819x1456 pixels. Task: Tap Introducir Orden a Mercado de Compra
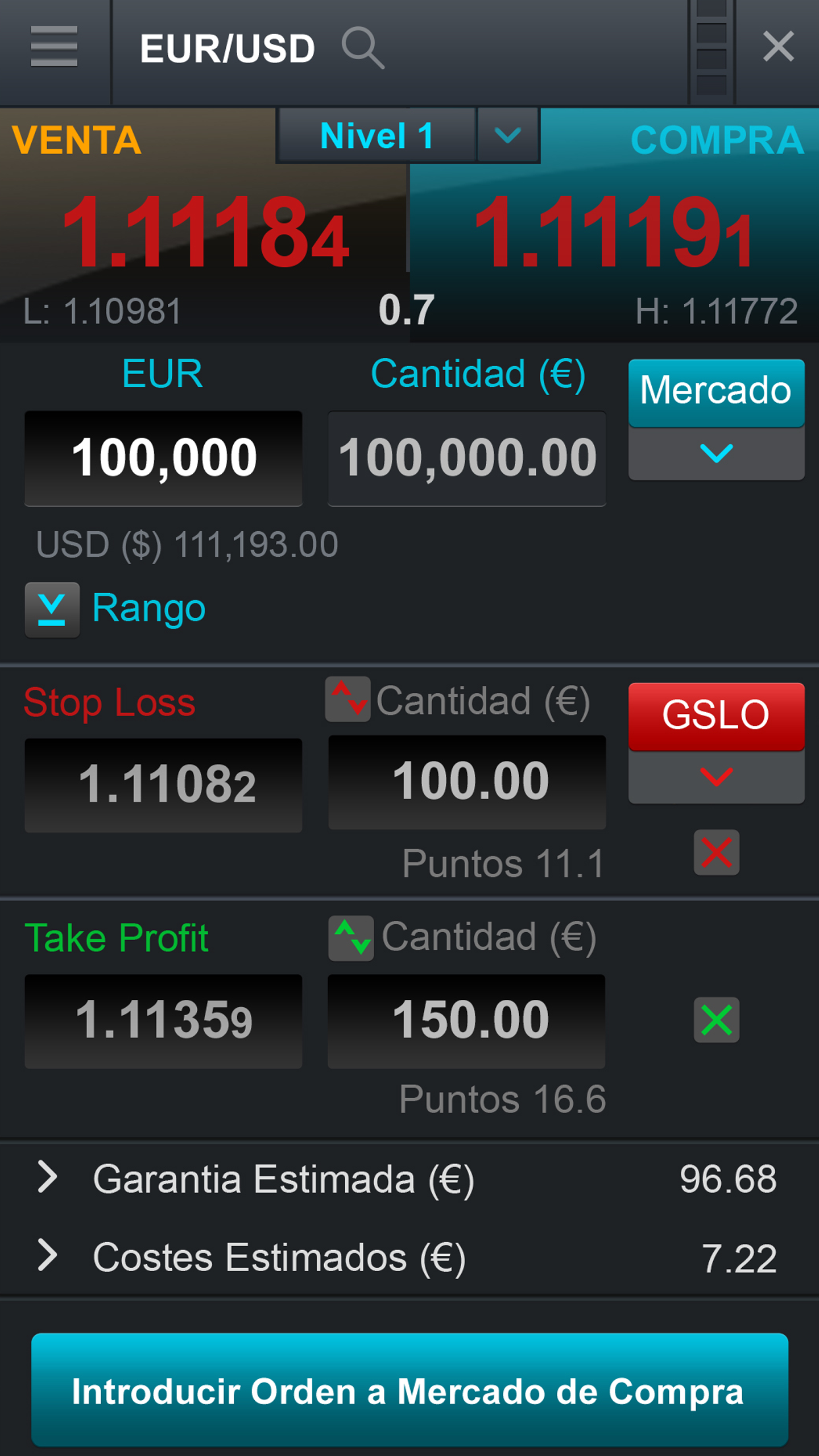point(409,1391)
